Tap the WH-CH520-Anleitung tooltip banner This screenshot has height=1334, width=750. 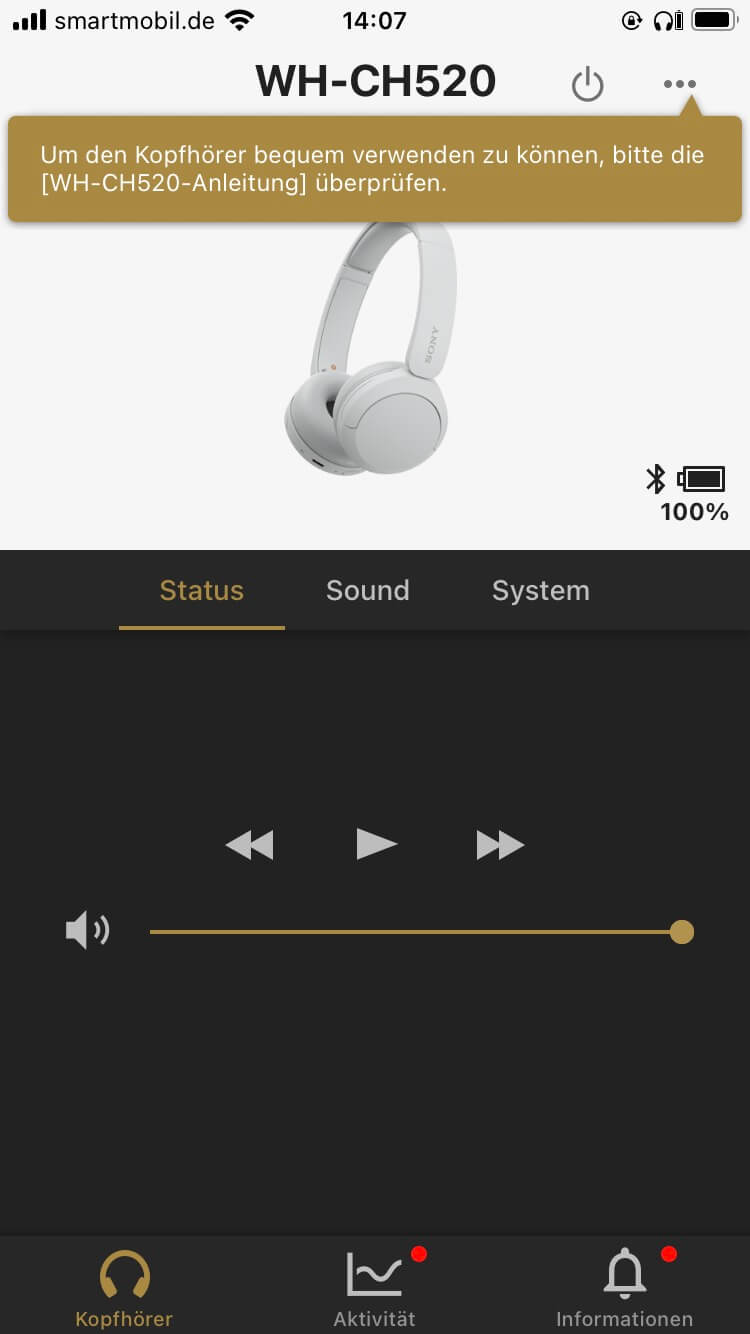374,169
